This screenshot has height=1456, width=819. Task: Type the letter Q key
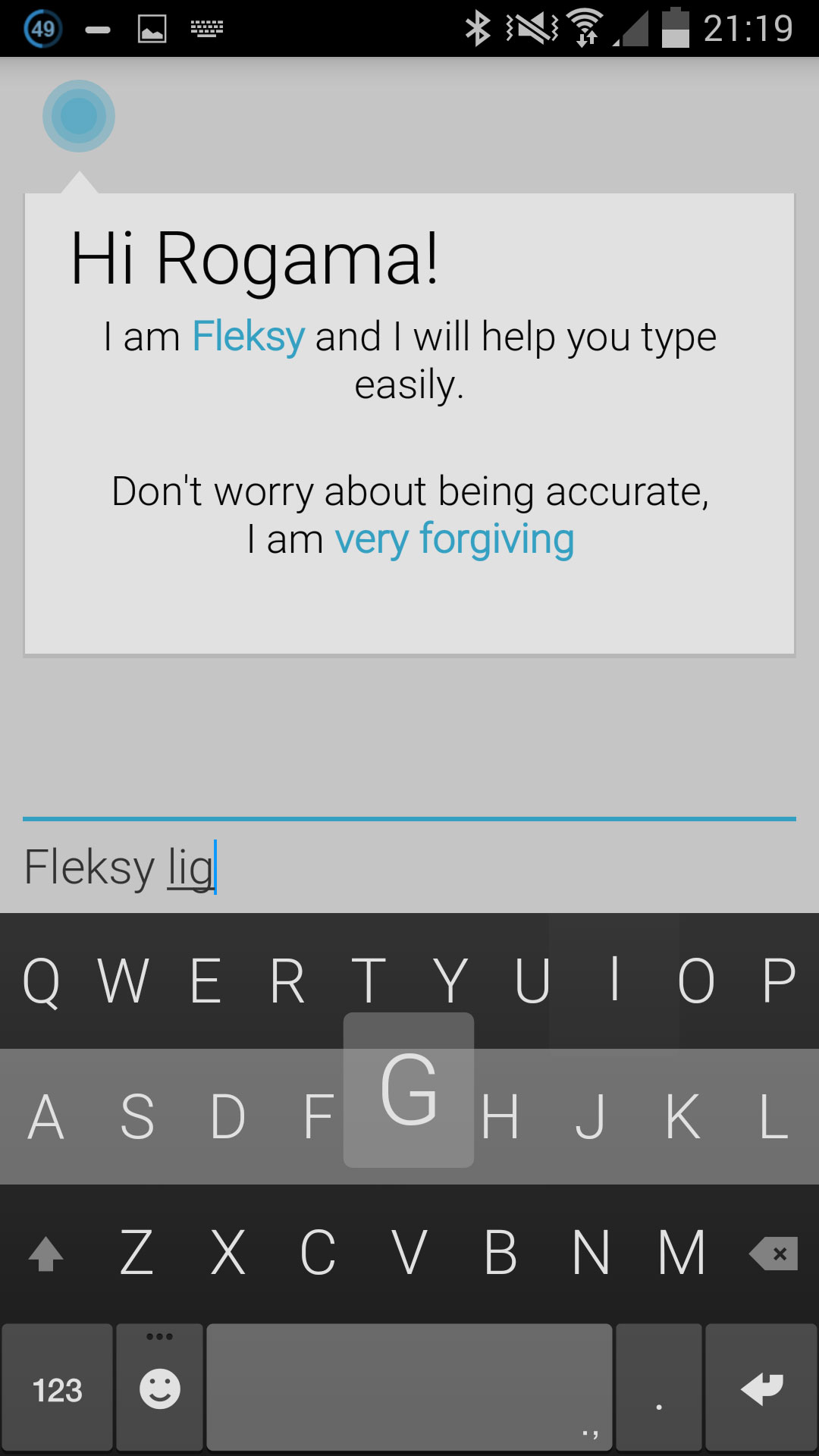click(41, 981)
